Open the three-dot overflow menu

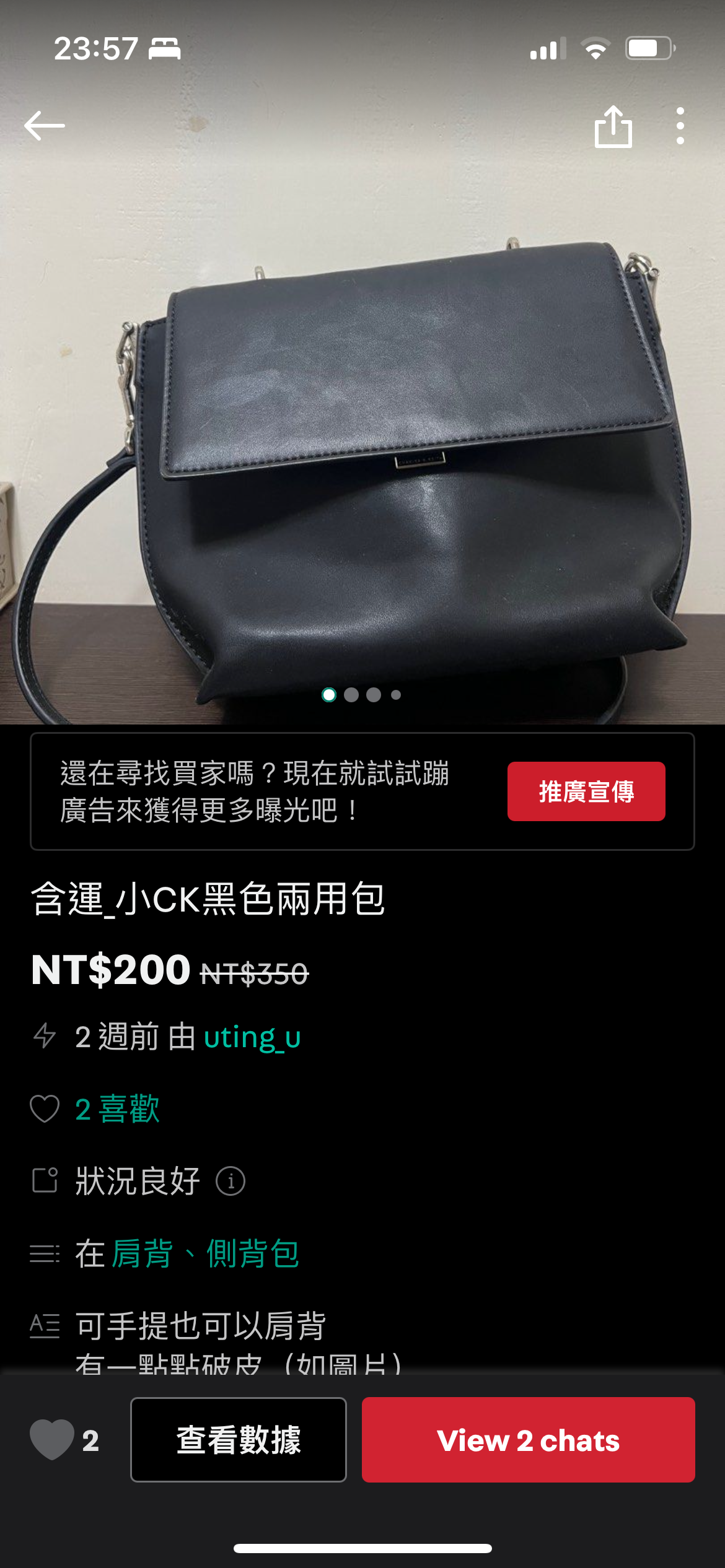click(680, 125)
